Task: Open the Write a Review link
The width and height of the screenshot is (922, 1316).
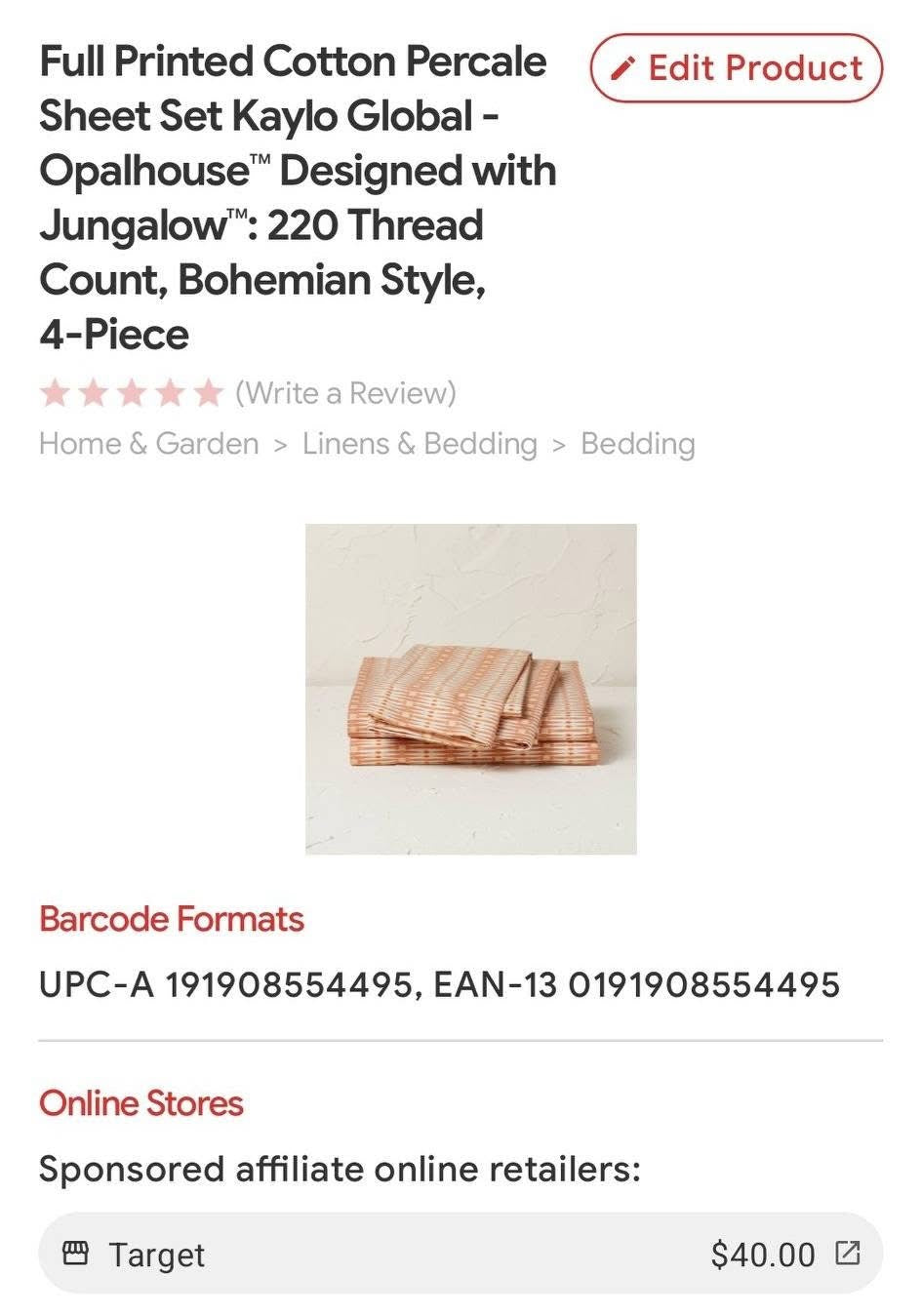Action: 345,393
